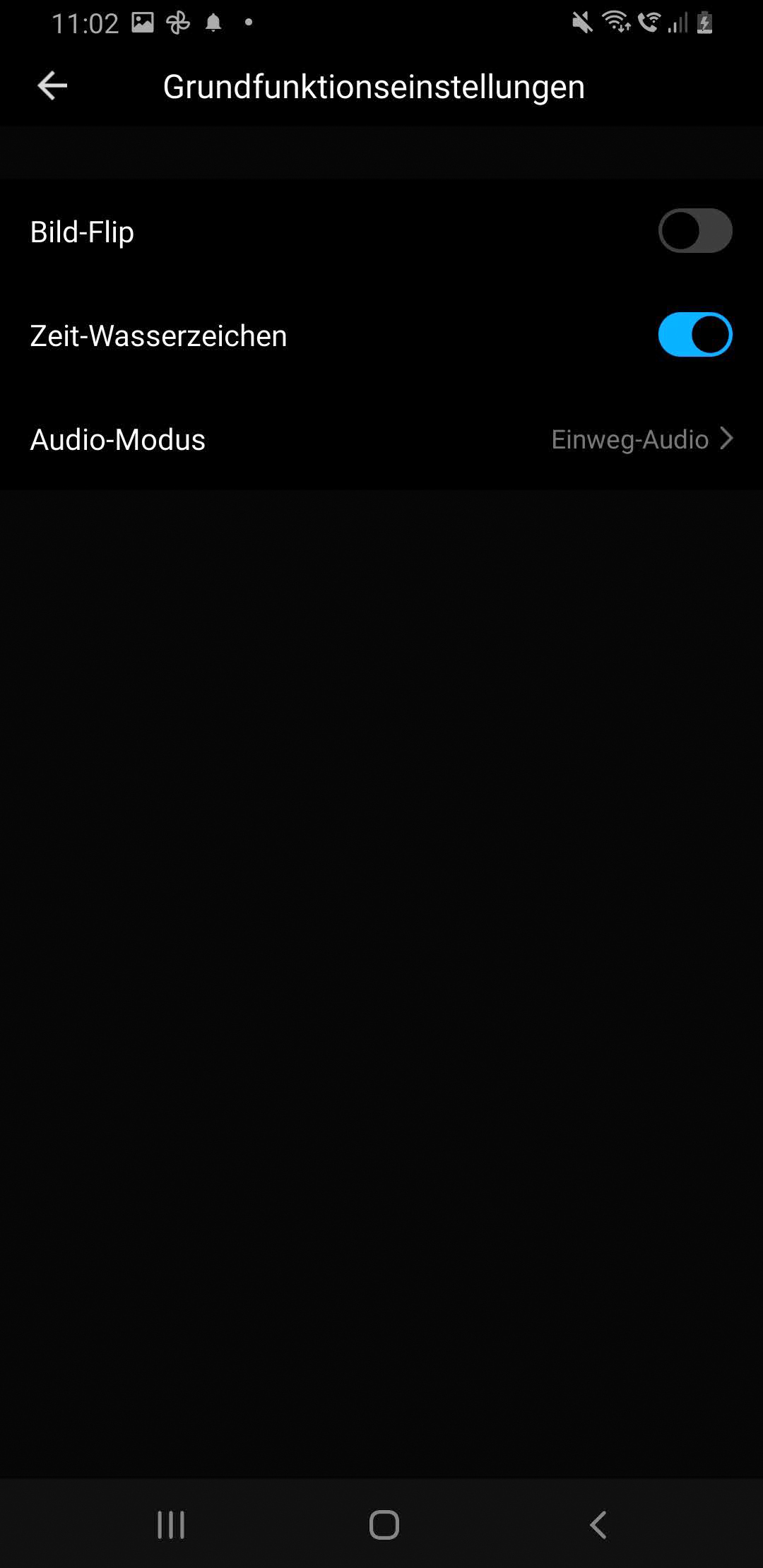Image resolution: width=763 pixels, height=1568 pixels.
Task: Turn off Zeit-Wasserzeichen
Action: click(x=695, y=335)
